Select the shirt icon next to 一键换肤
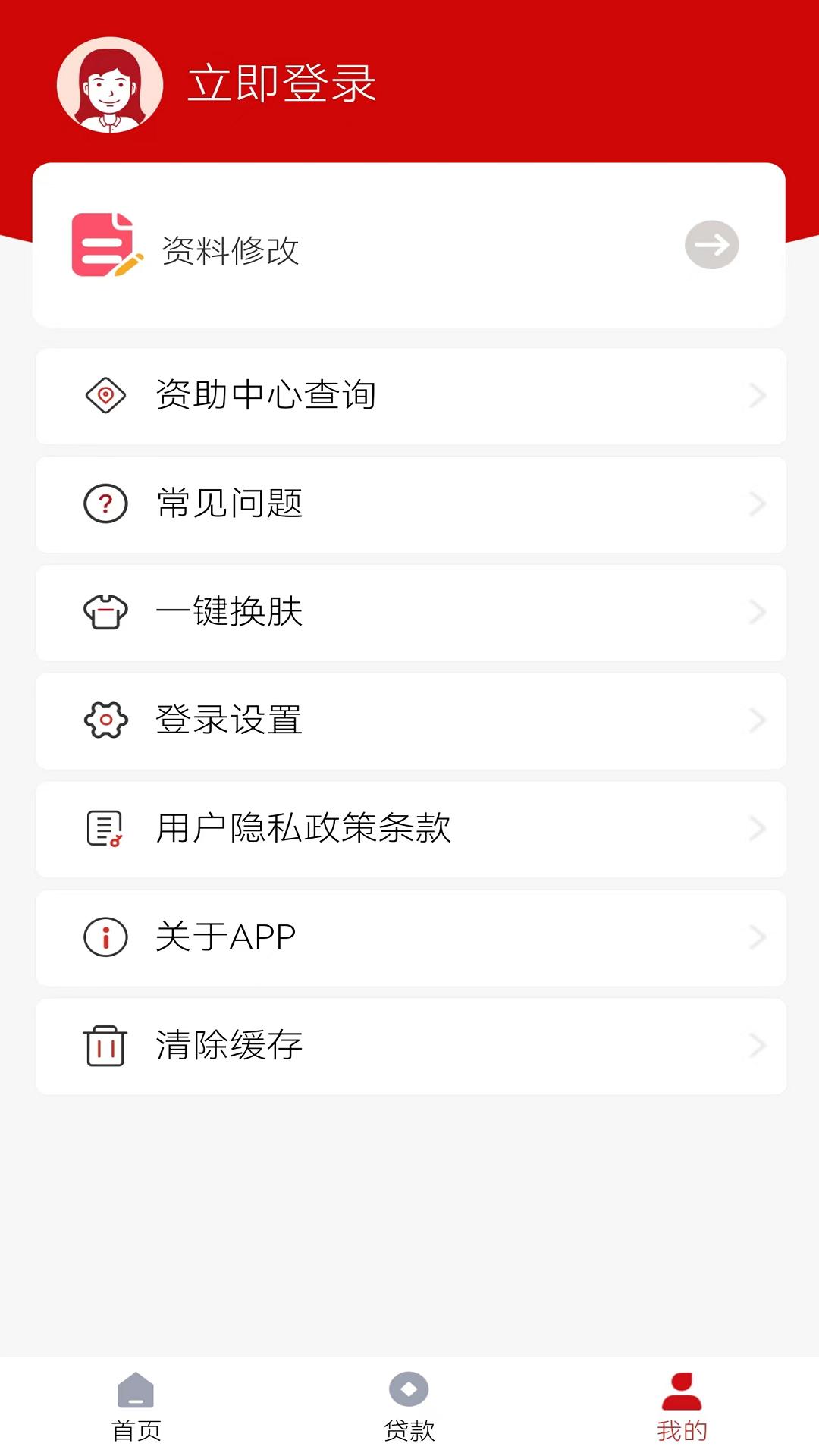This screenshot has height=1456, width=819. pyautogui.click(x=105, y=612)
